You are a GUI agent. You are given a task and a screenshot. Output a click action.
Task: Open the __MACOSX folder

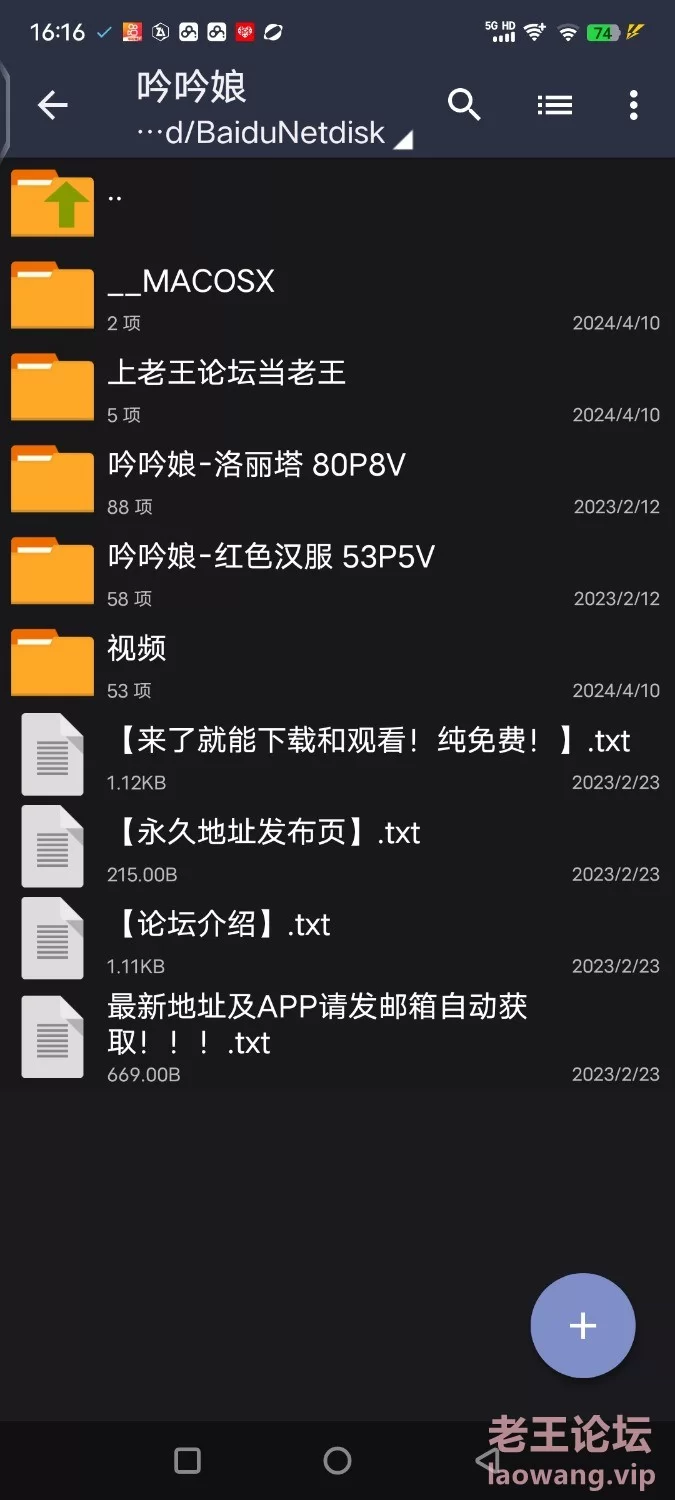337,295
